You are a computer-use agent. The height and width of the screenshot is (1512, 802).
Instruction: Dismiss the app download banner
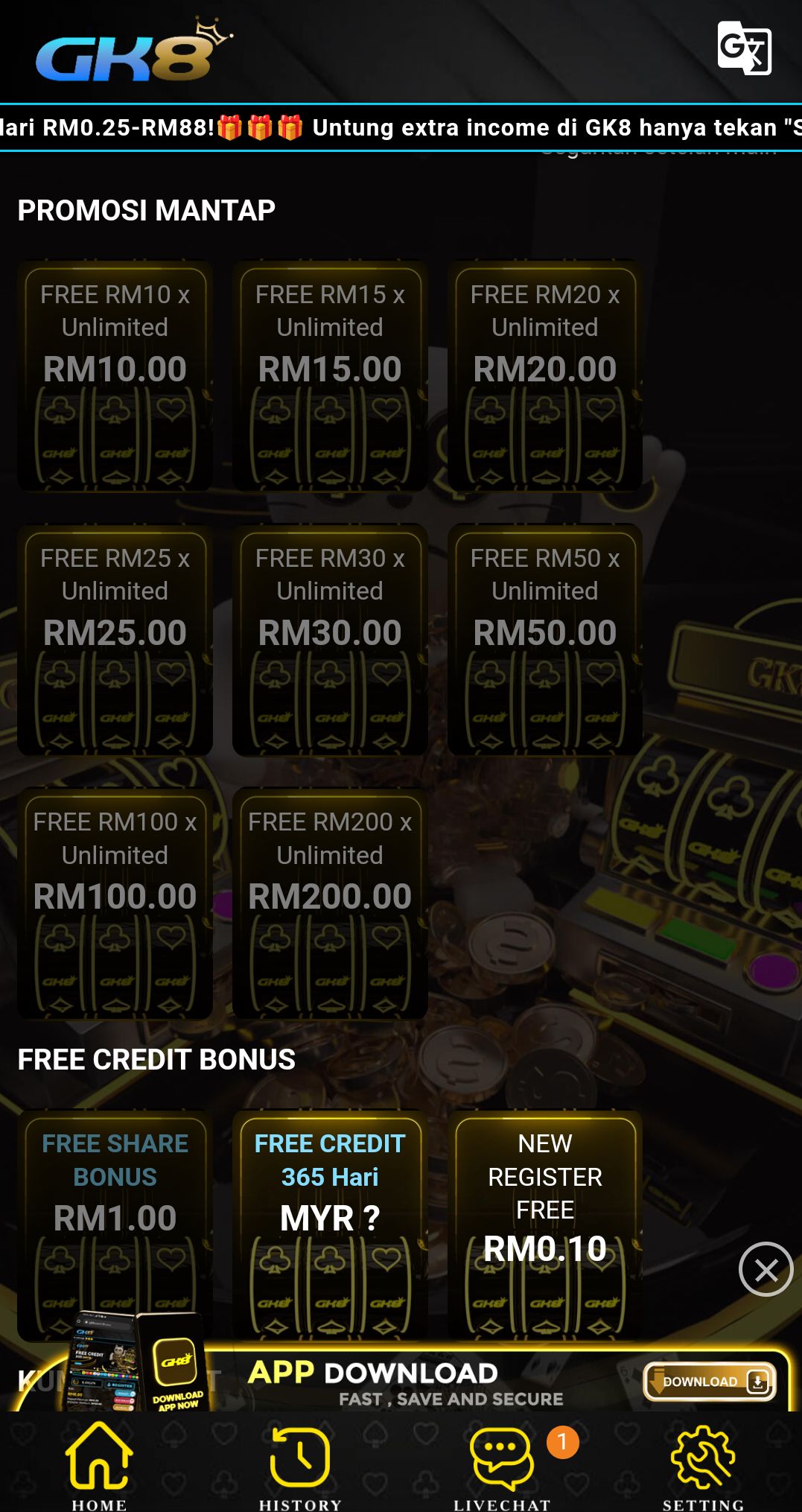(x=766, y=1269)
